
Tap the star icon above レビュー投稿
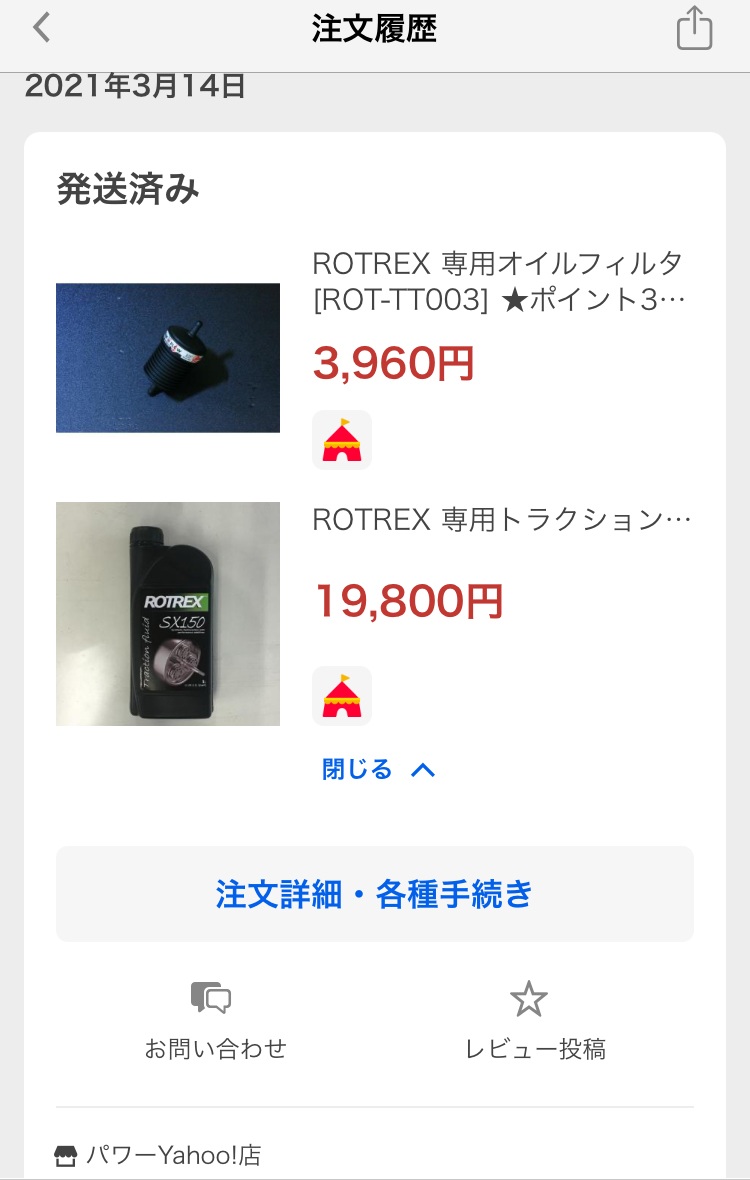(x=529, y=997)
